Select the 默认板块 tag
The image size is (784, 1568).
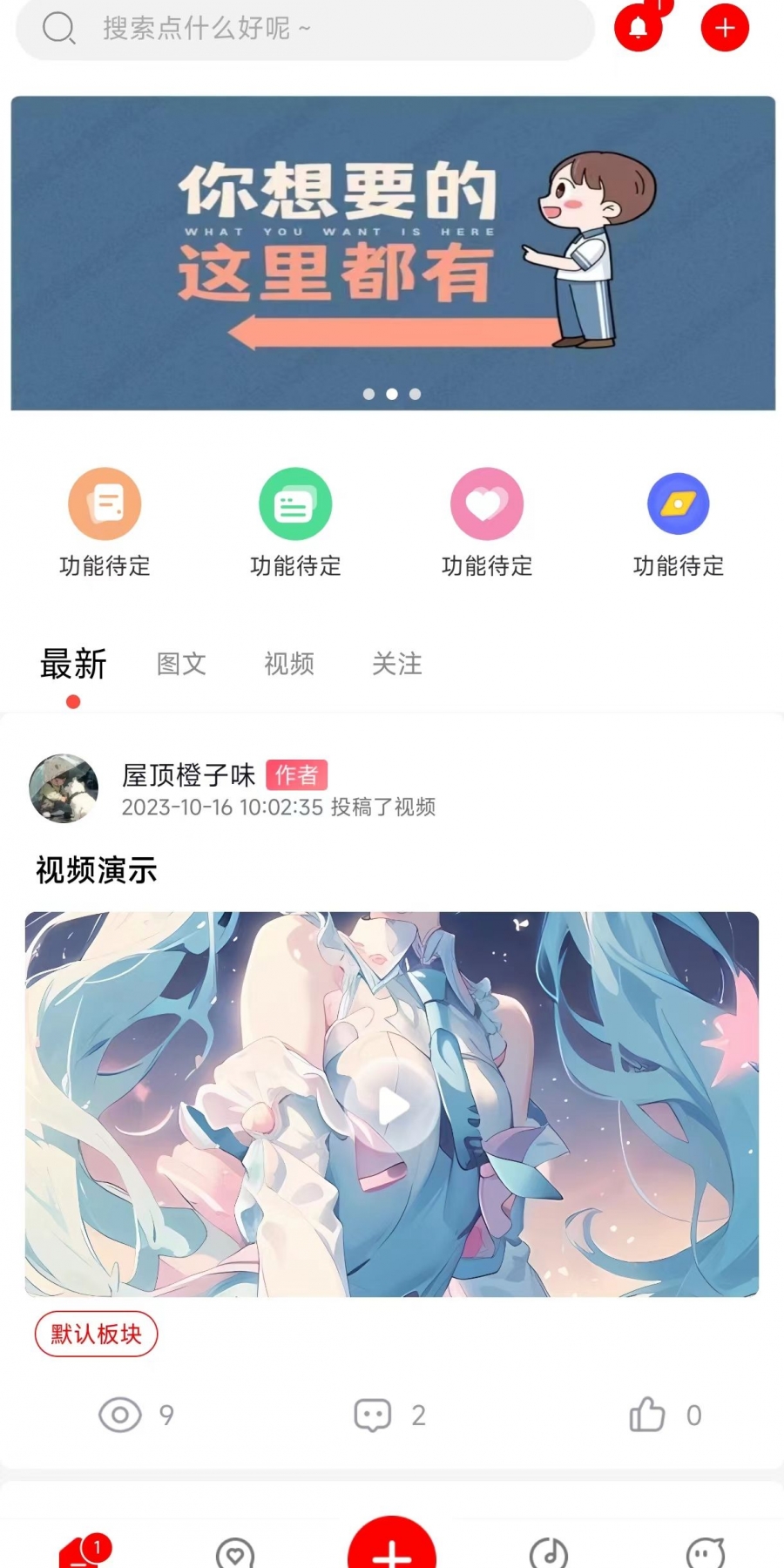pos(96,1334)
